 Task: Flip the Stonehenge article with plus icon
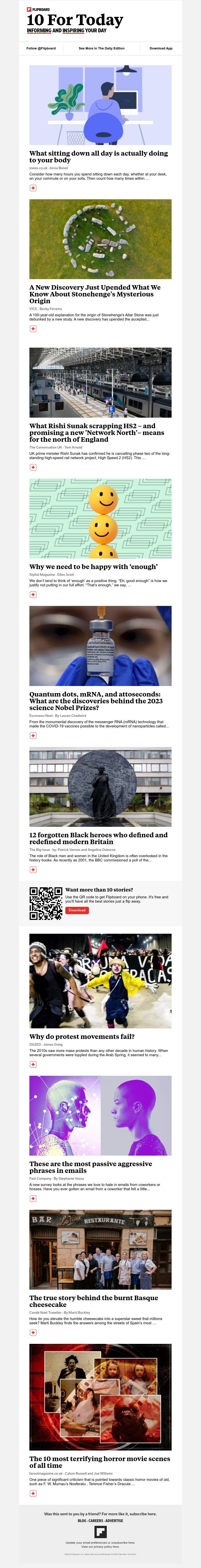(x=33, y=329)
